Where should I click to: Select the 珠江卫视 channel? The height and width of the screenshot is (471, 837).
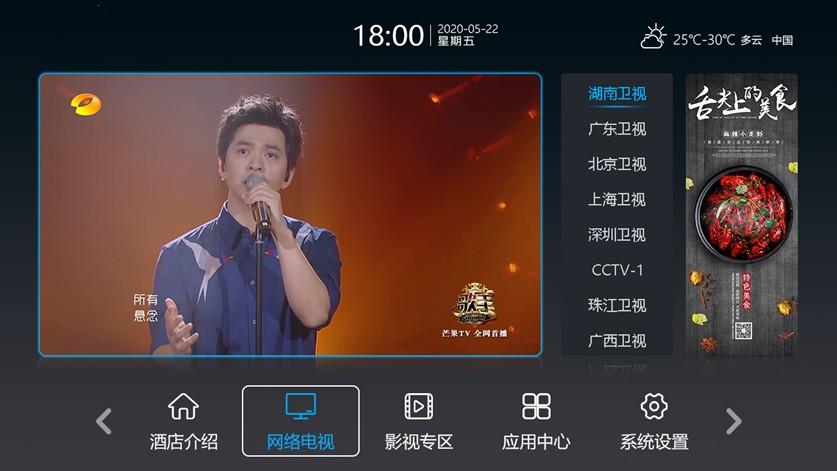(617, 305)
